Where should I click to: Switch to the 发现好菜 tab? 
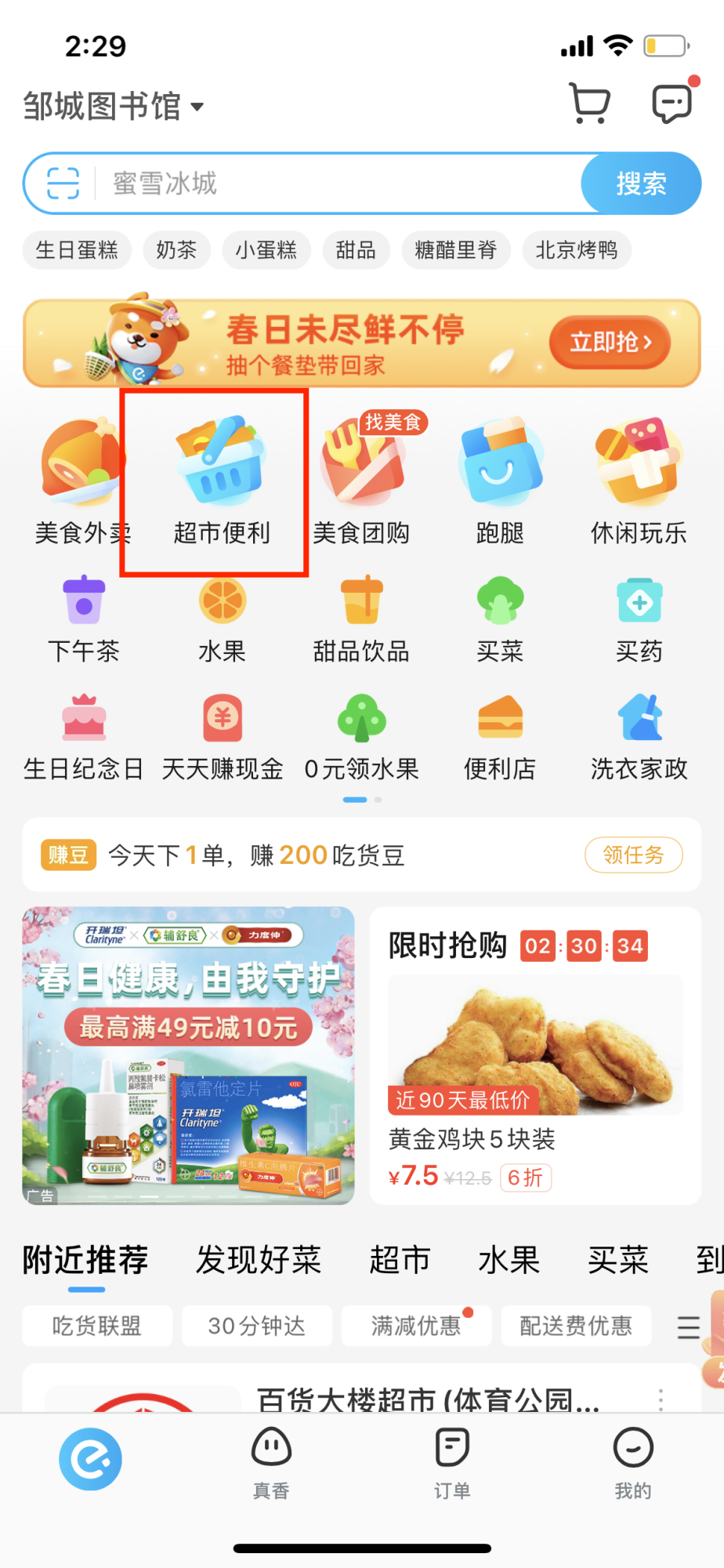pyautogui.click(x=259, y=1260)
